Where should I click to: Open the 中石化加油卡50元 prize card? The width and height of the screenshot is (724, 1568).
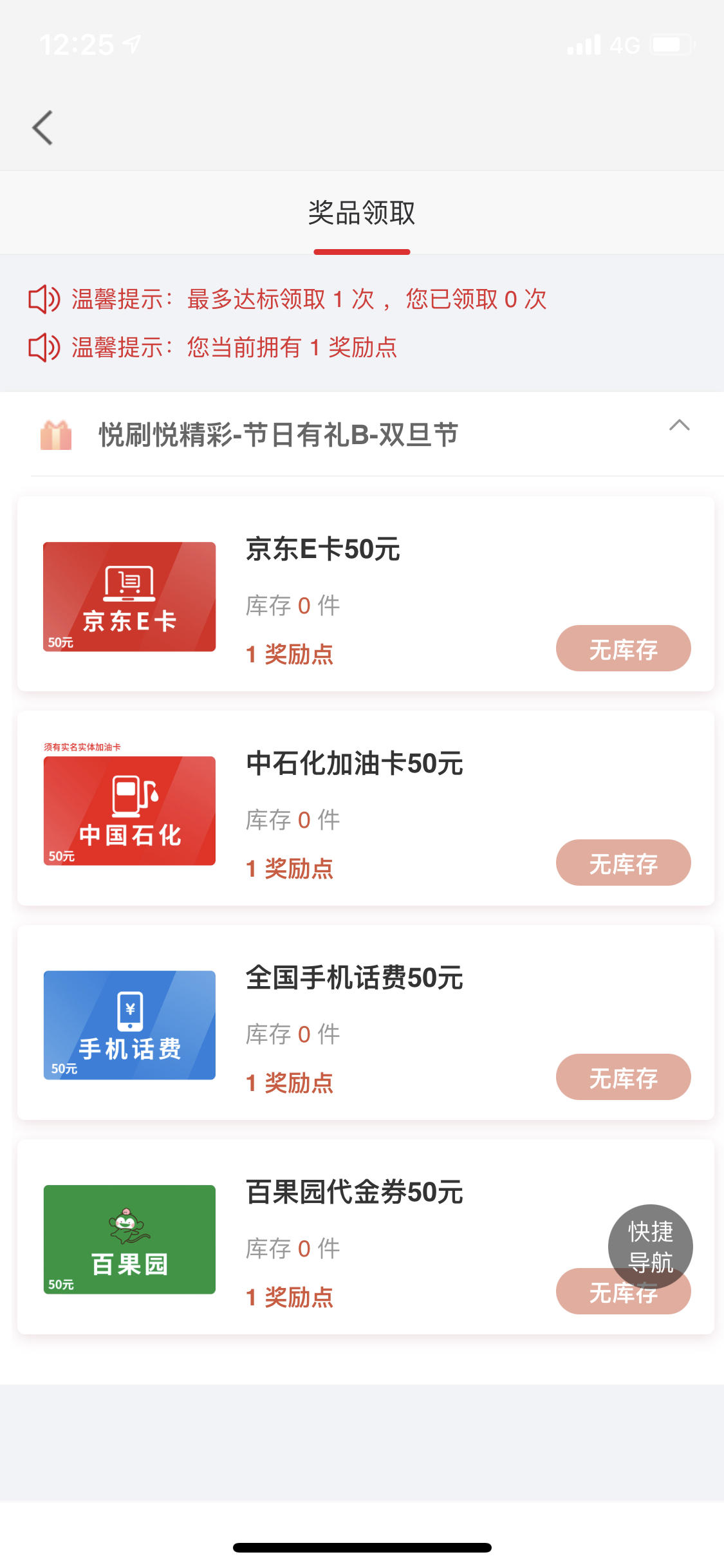point(366,808)
